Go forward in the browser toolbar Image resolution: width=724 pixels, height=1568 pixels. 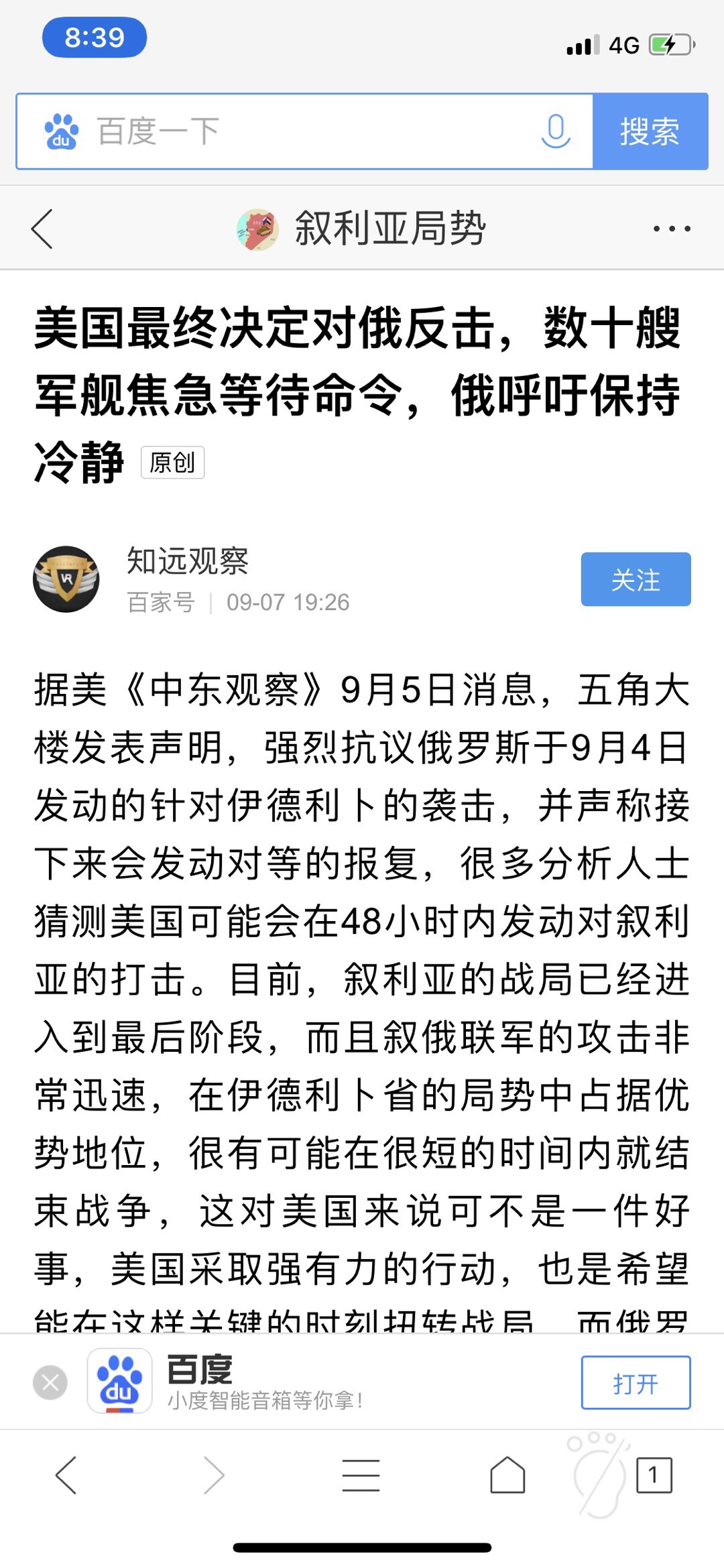pos(213,1475)
